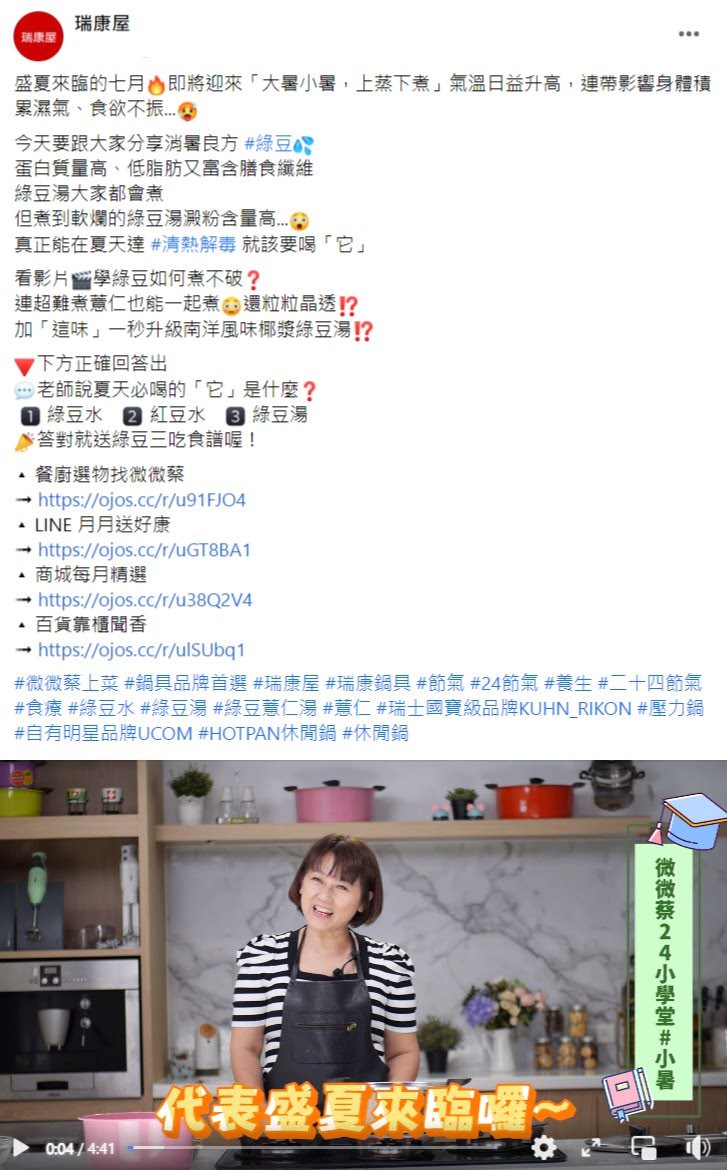Viewport: 727px width, 1170px height.
Task: Open video settings gear
Action: pos(543,1147)
